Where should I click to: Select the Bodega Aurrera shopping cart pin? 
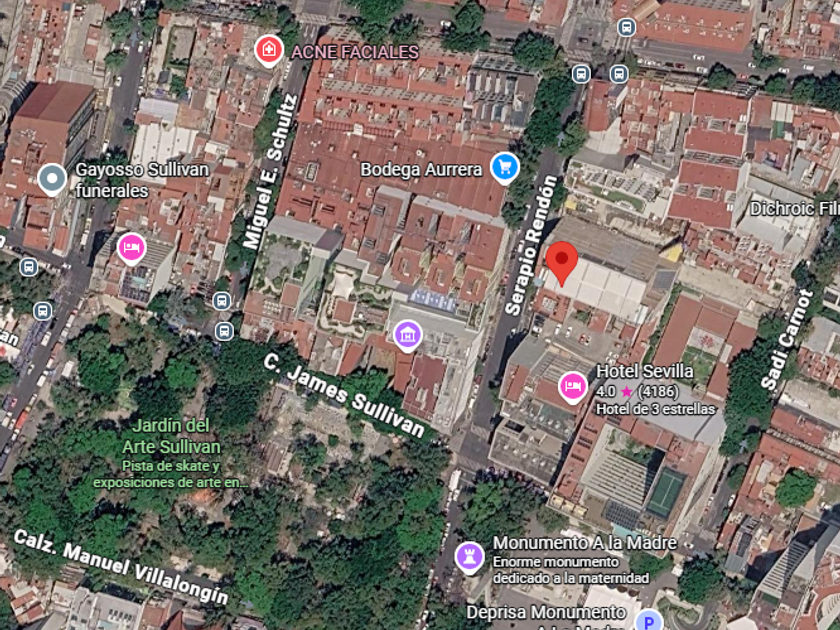click(x=505, y=168)
